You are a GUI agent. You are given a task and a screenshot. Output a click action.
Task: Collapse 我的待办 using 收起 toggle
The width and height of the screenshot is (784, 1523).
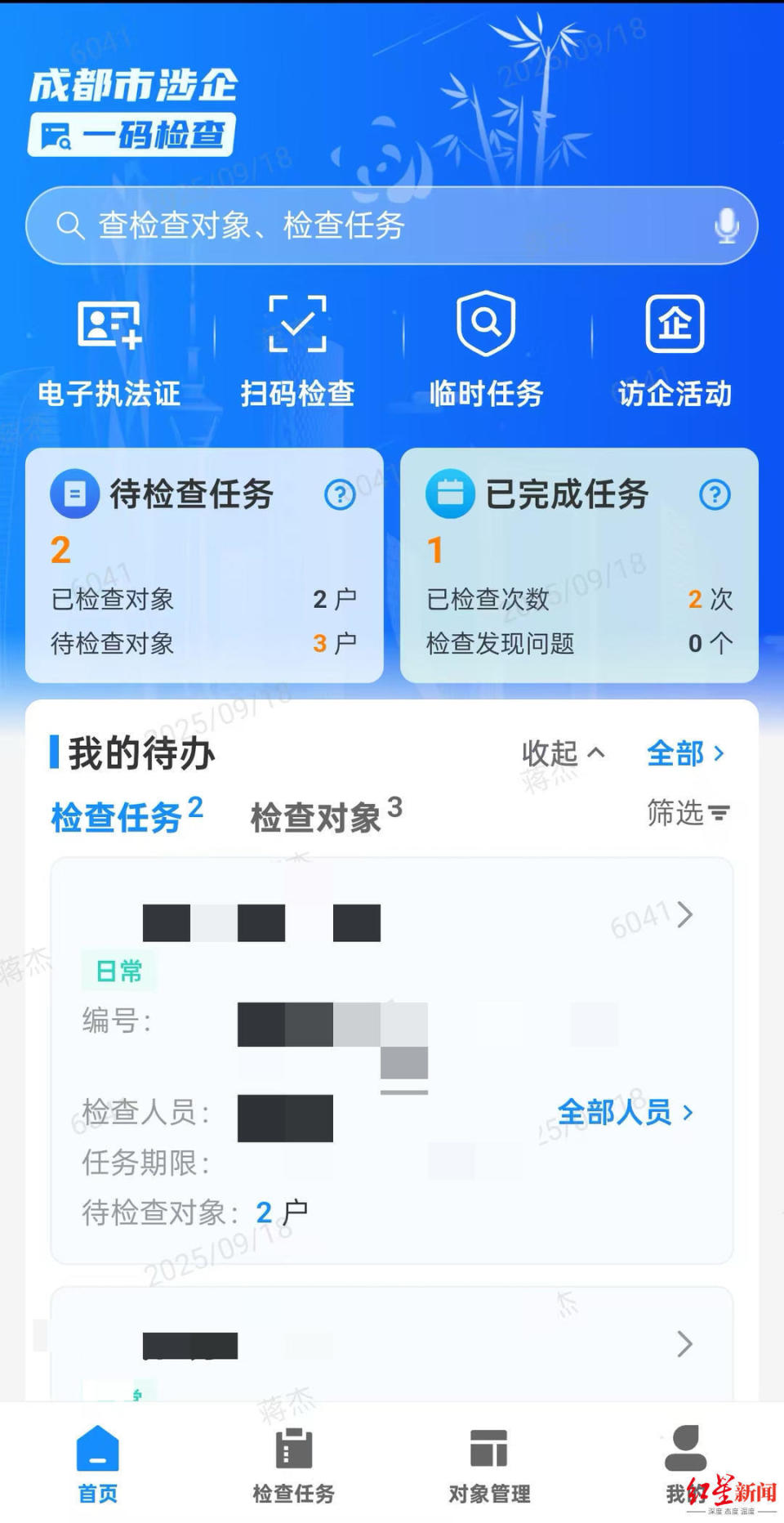(565, 754)
